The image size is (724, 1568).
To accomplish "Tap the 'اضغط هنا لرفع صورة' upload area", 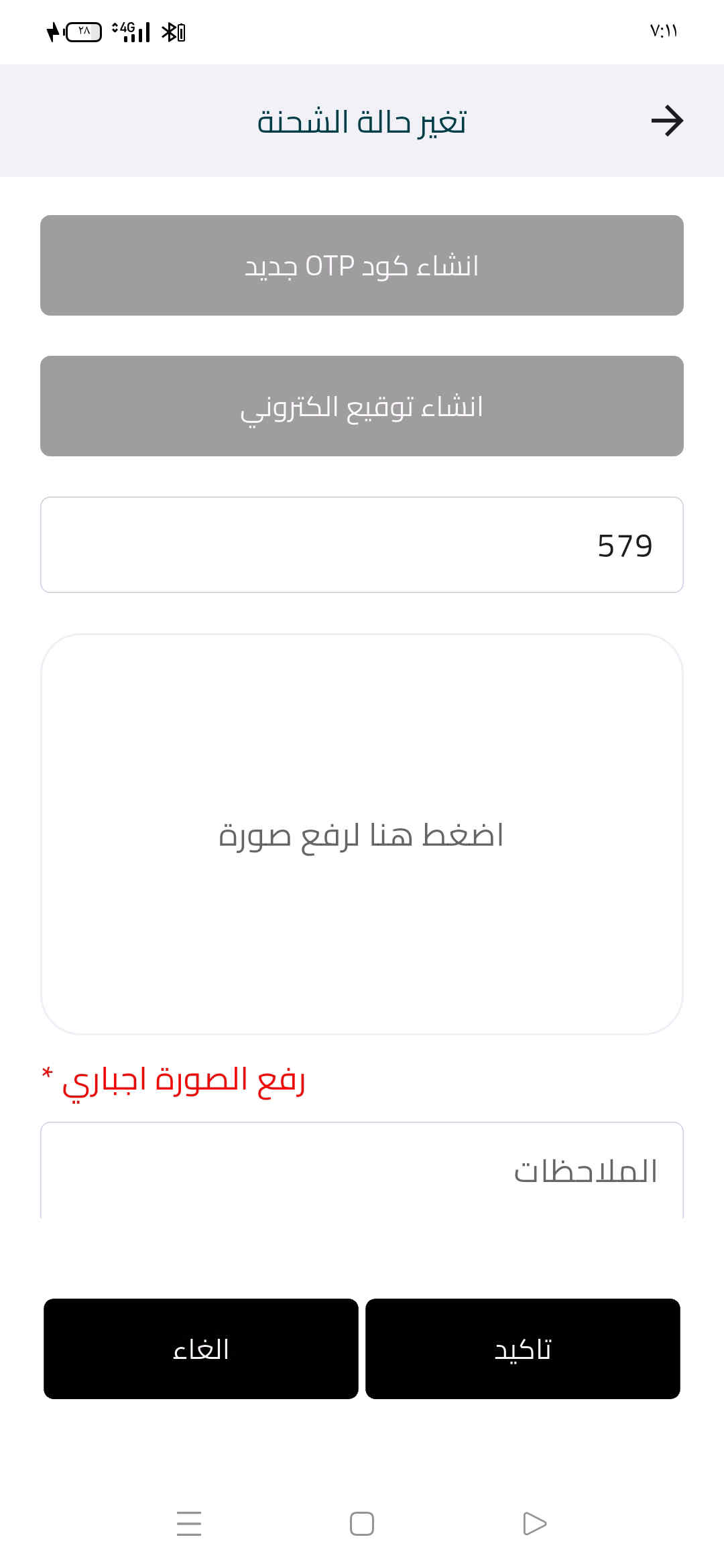I will [362, 834].
